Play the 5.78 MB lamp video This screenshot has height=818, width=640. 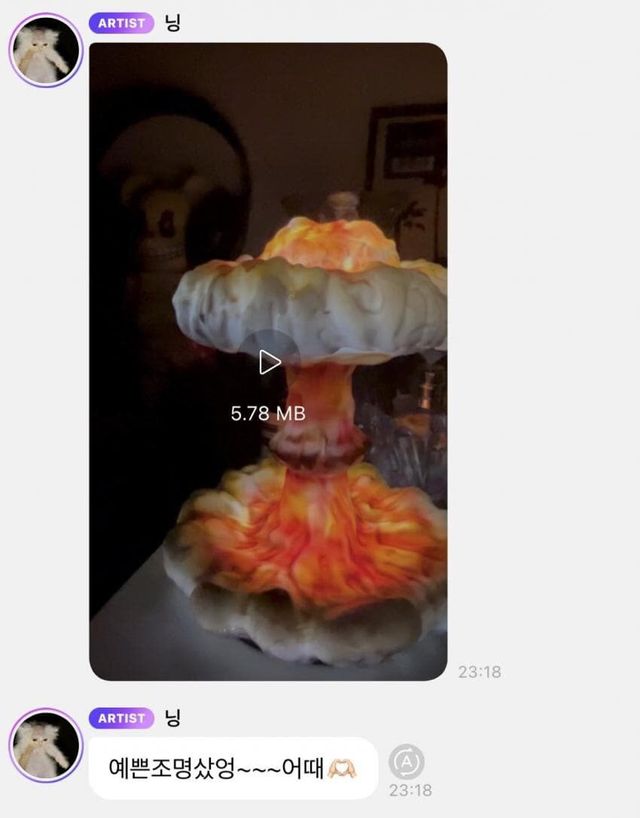[x=269, y=362]
